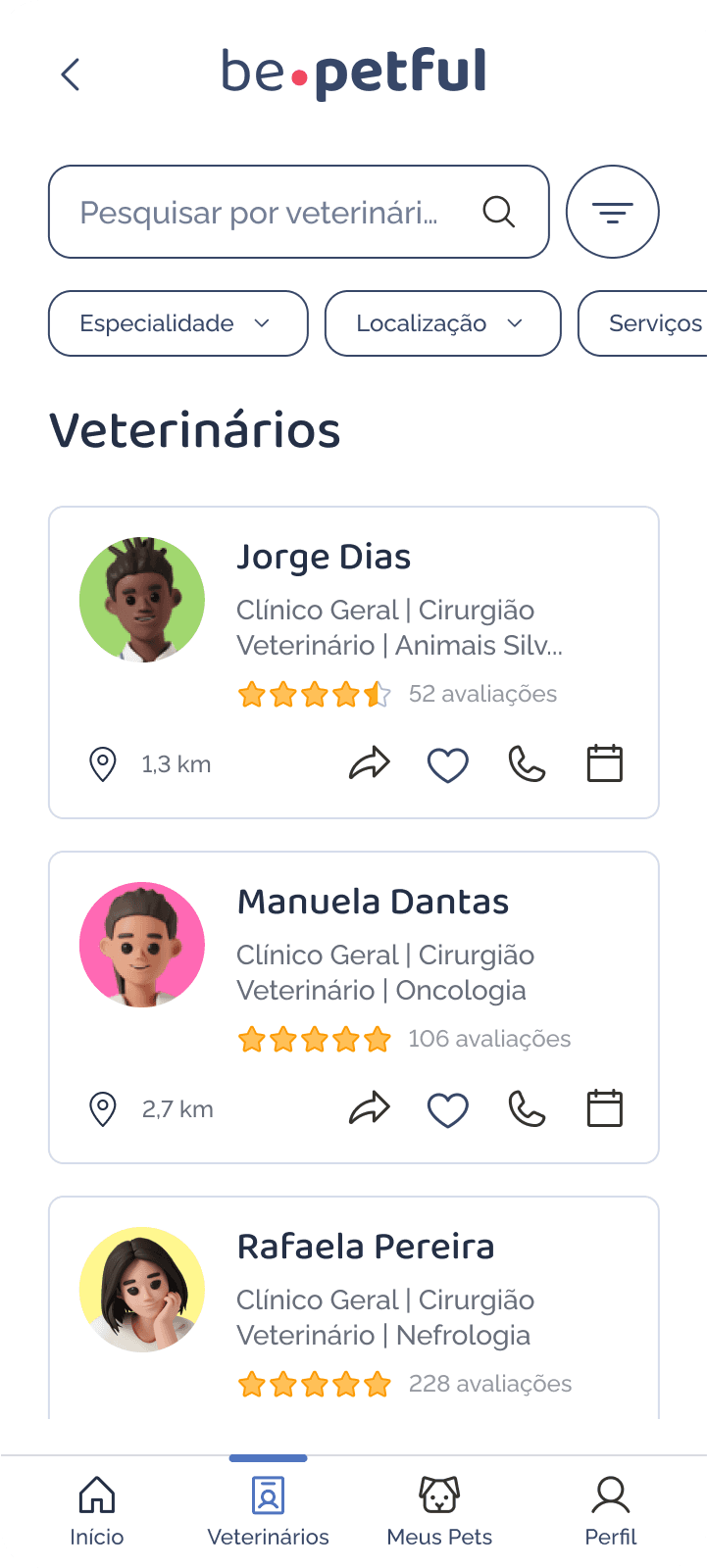
Task: Switch to the Início tab
Action: (97, 1510)
